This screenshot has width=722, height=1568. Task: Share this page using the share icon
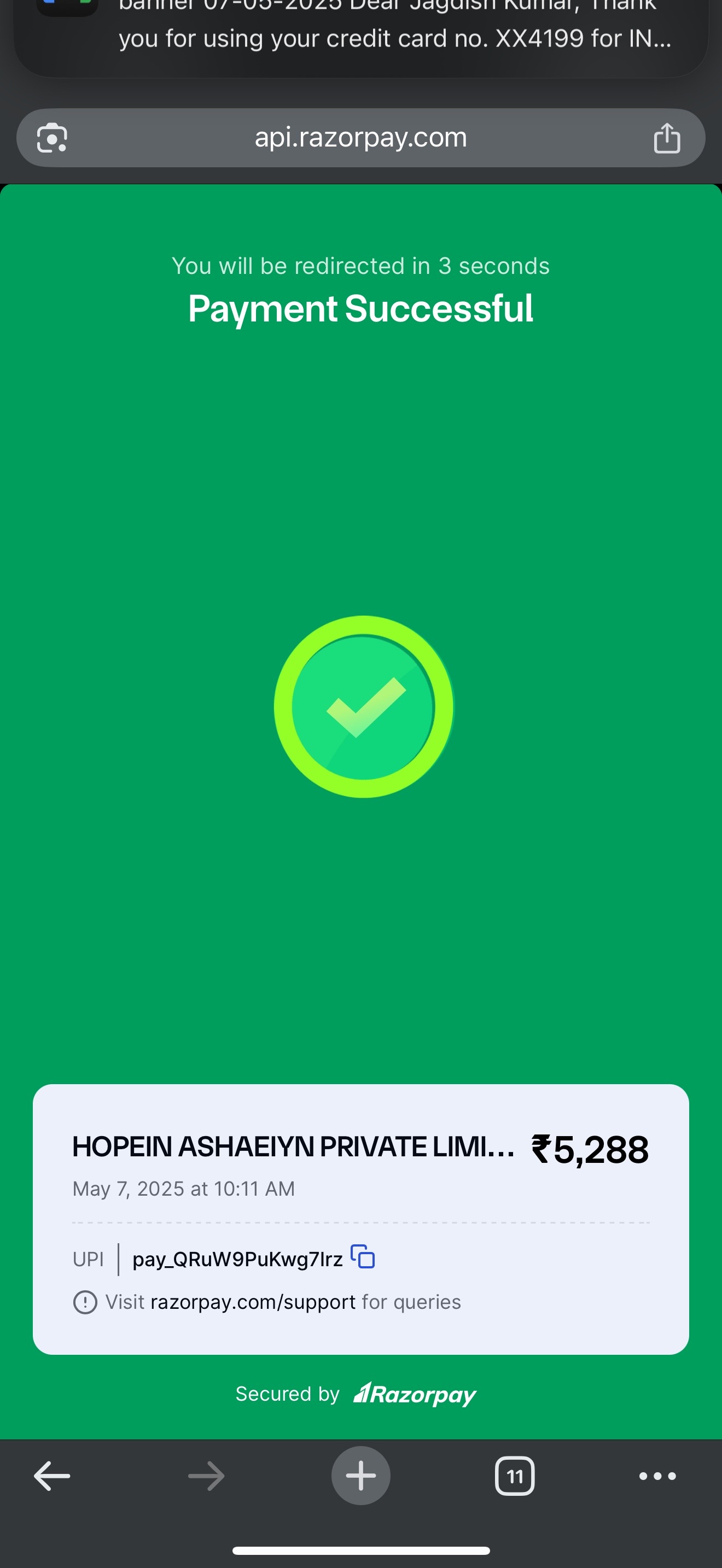point(667,138)
